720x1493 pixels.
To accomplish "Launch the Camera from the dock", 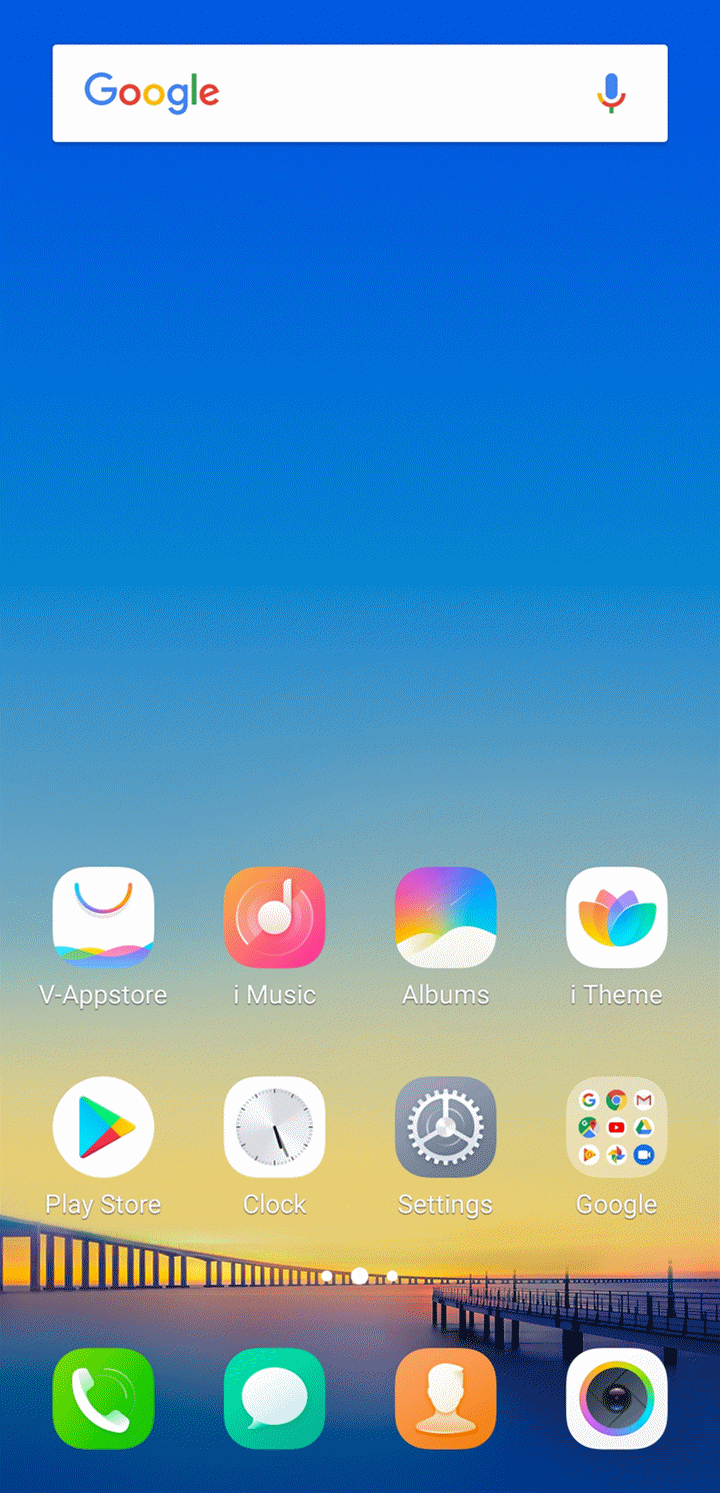I will [616, 1398].
